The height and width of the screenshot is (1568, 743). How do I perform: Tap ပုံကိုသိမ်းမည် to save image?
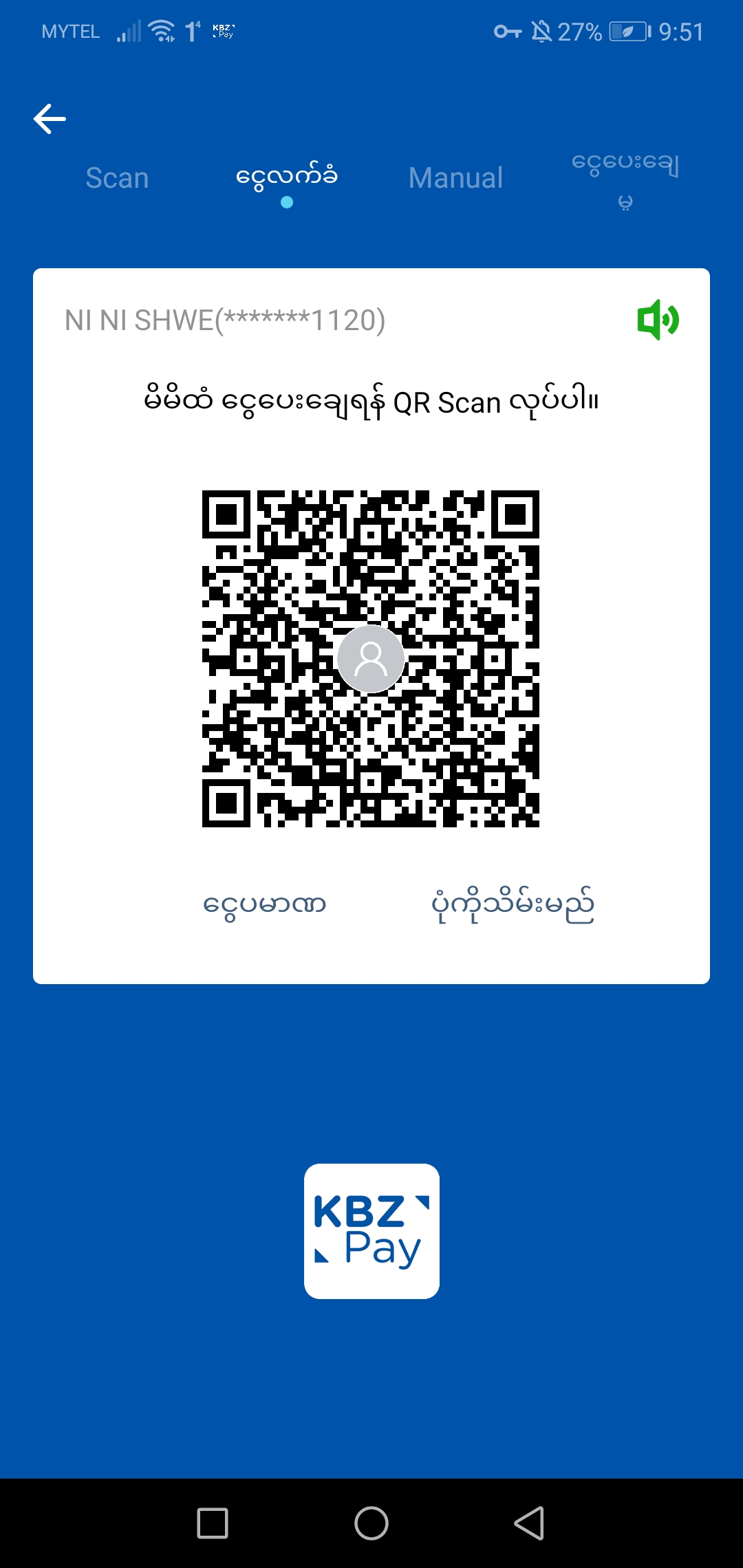pos(513,904)
